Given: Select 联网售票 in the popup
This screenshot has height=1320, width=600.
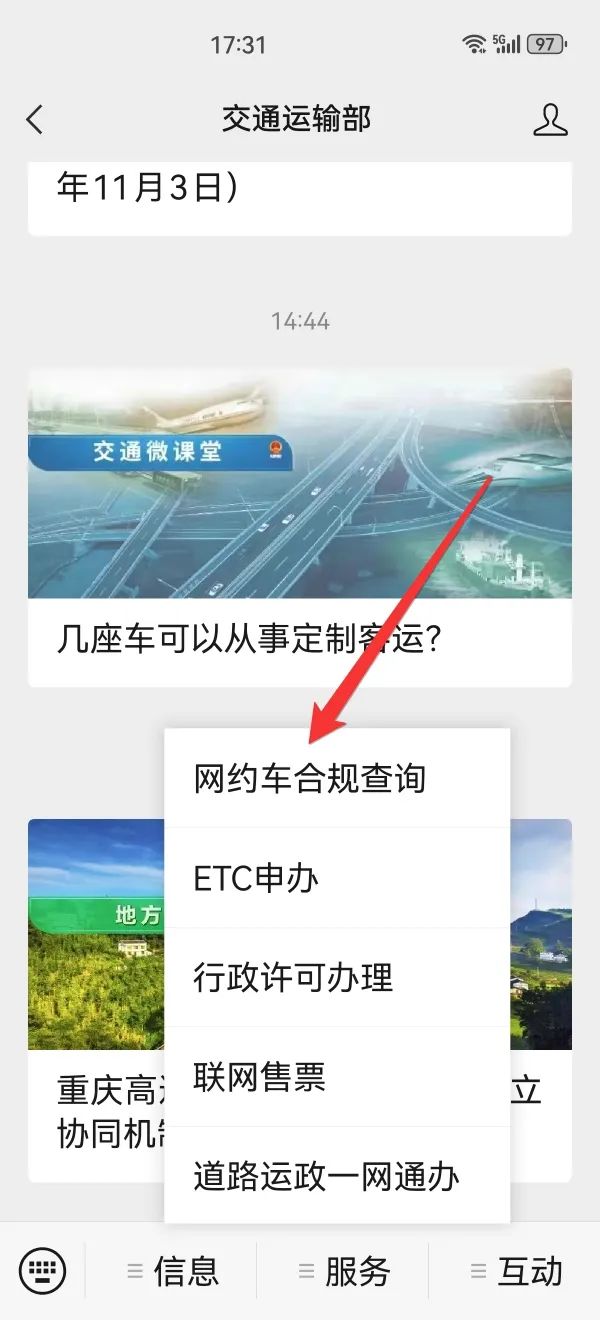Looking at the screenshot, I should tap(260, 1077).
